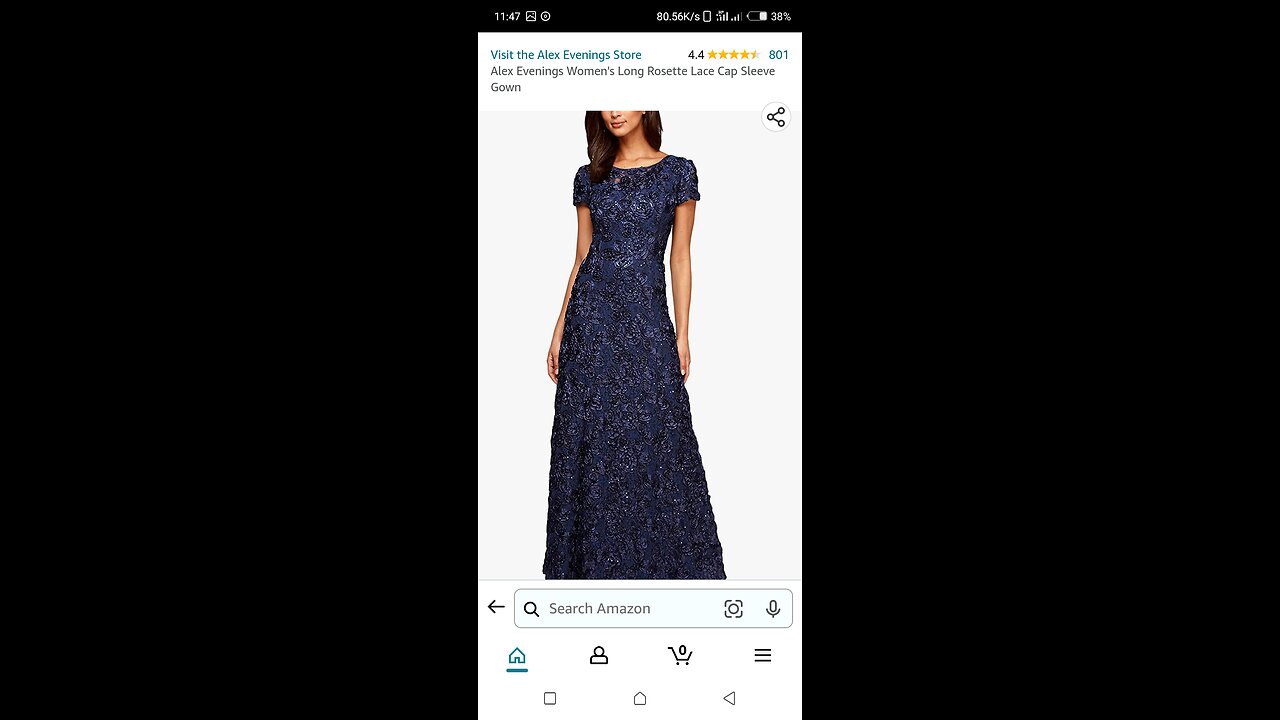Open the hamburger menu tab

tap(763, 656)
